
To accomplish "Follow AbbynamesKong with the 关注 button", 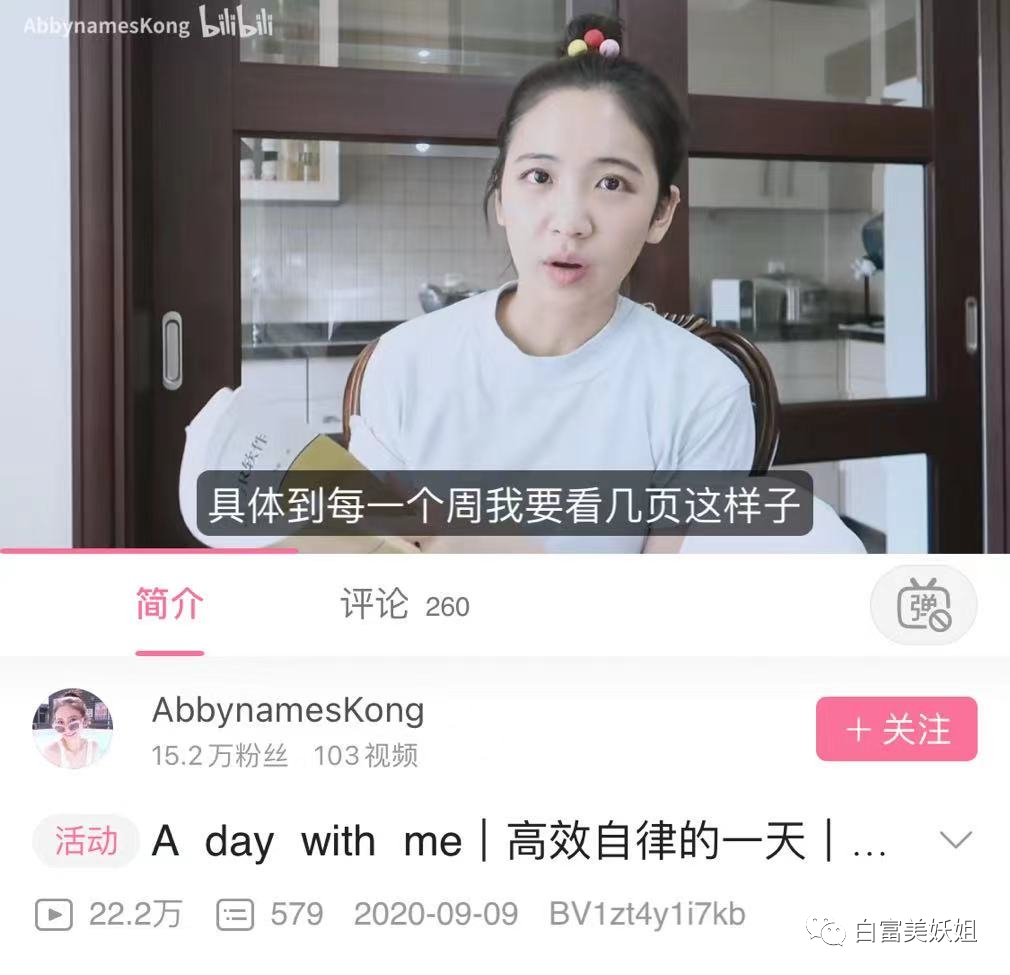I will pos(896,729).
